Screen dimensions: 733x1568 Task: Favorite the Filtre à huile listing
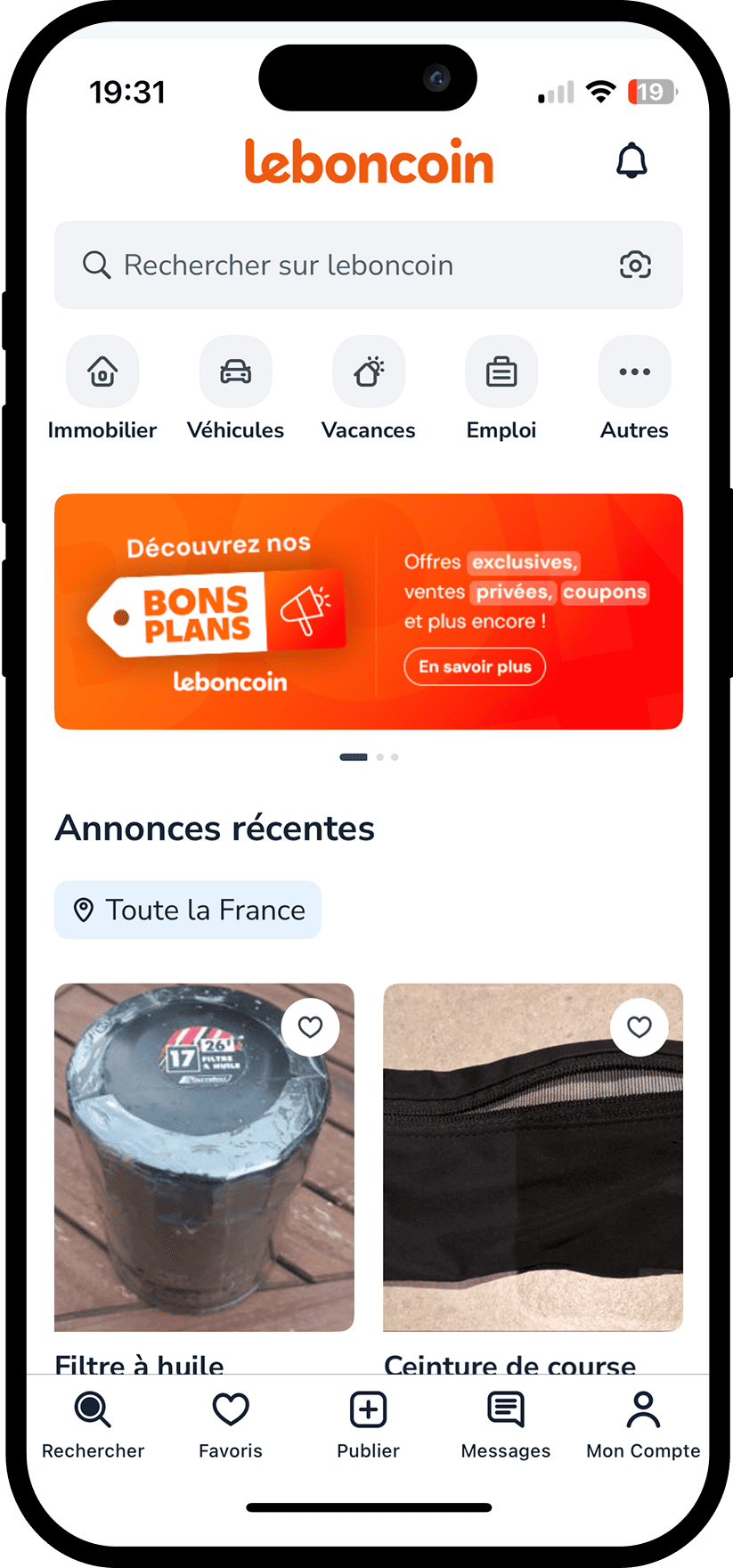[x=311, y=1026]
